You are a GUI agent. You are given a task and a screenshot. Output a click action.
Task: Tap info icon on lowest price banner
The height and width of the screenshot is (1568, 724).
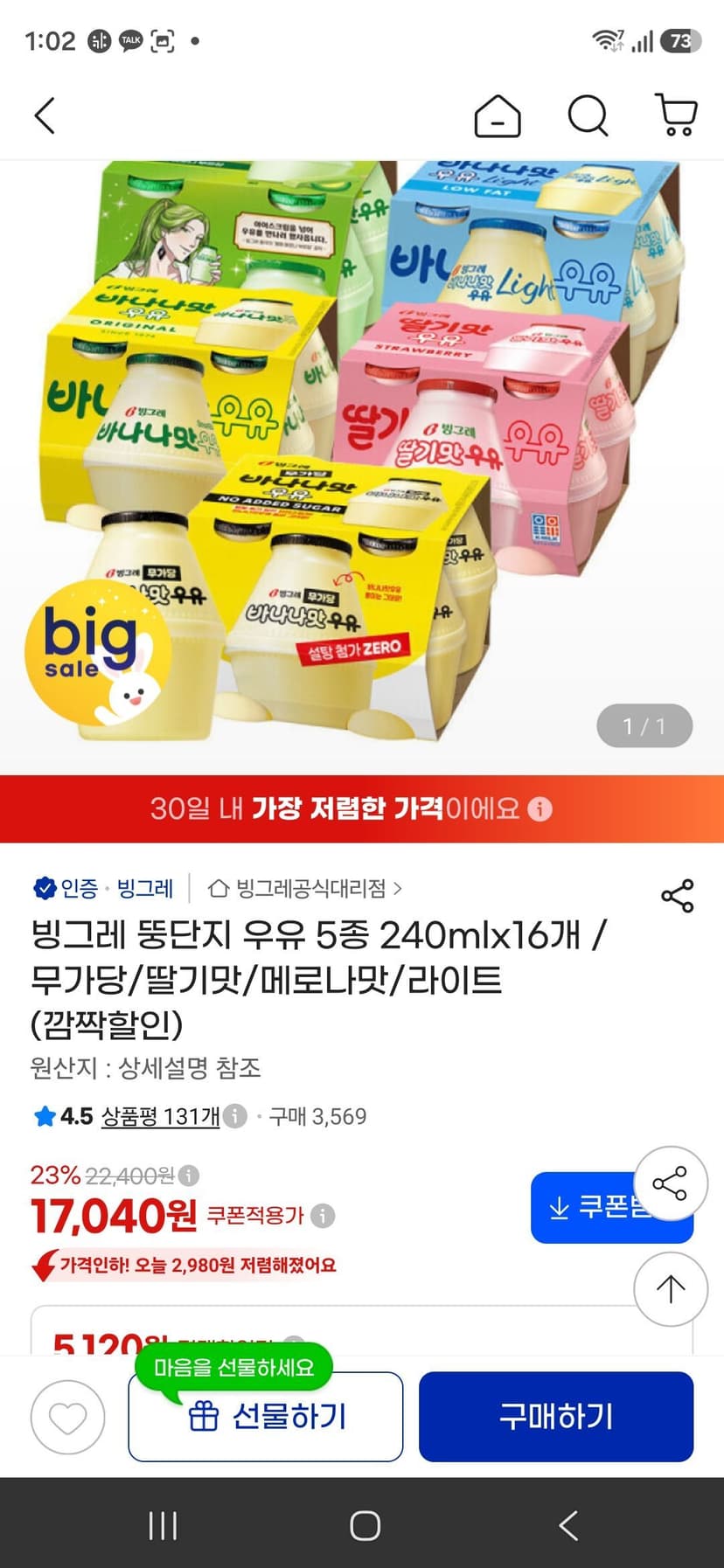click(540, 808)
